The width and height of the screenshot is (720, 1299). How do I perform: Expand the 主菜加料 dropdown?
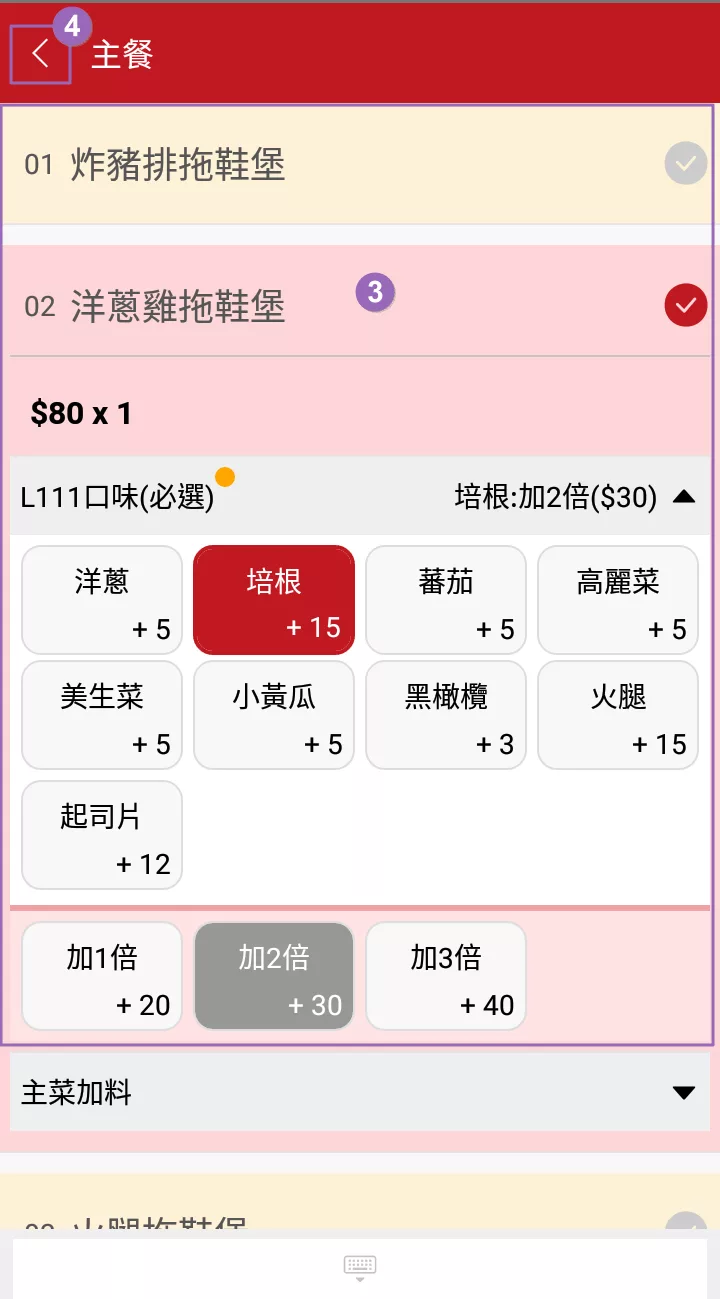[360, 1092]
